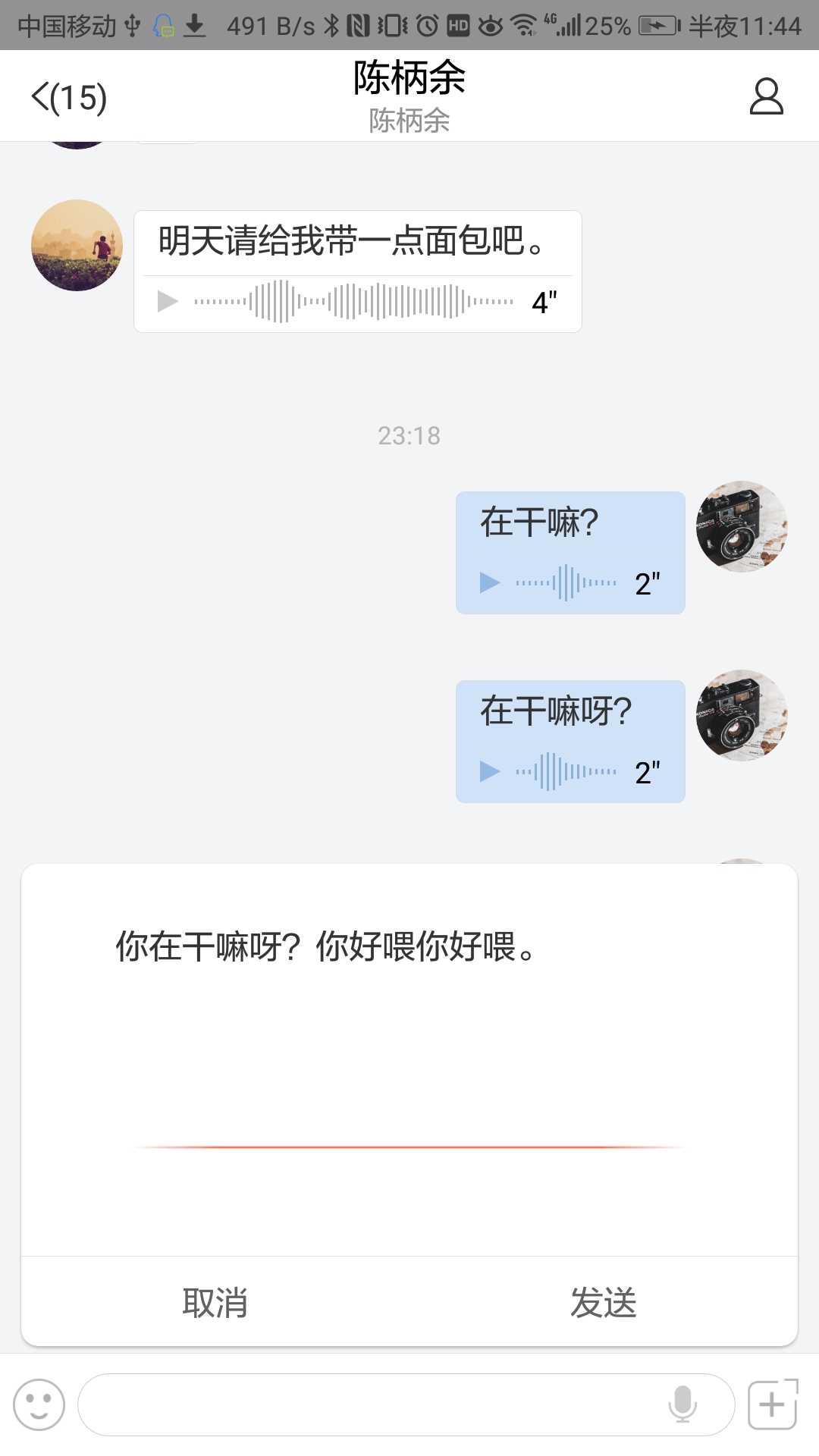Open the contact profile icon top right
The image size is (819, 1456).
coord(765,96)
